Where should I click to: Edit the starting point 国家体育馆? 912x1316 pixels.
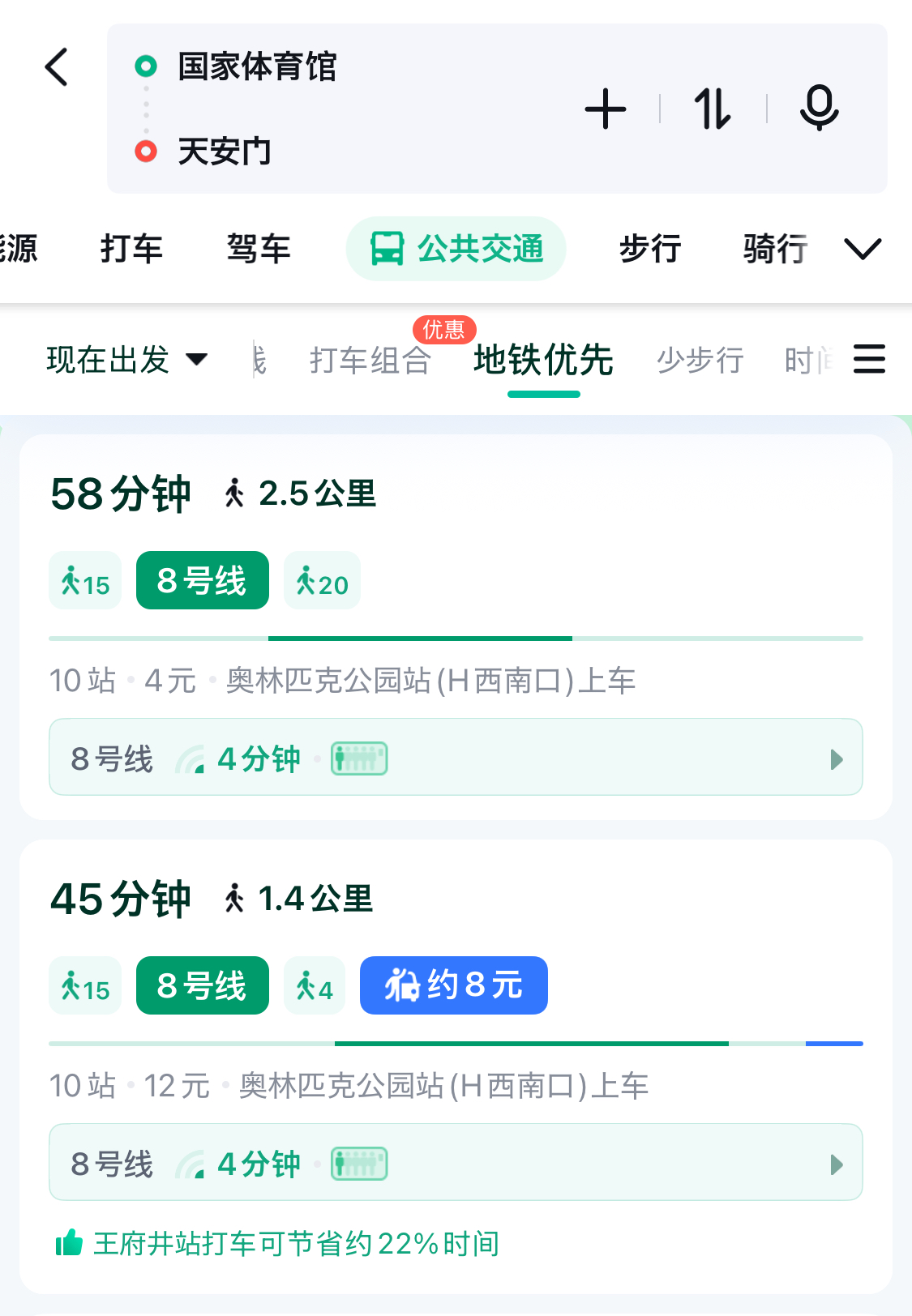point(256,66)
